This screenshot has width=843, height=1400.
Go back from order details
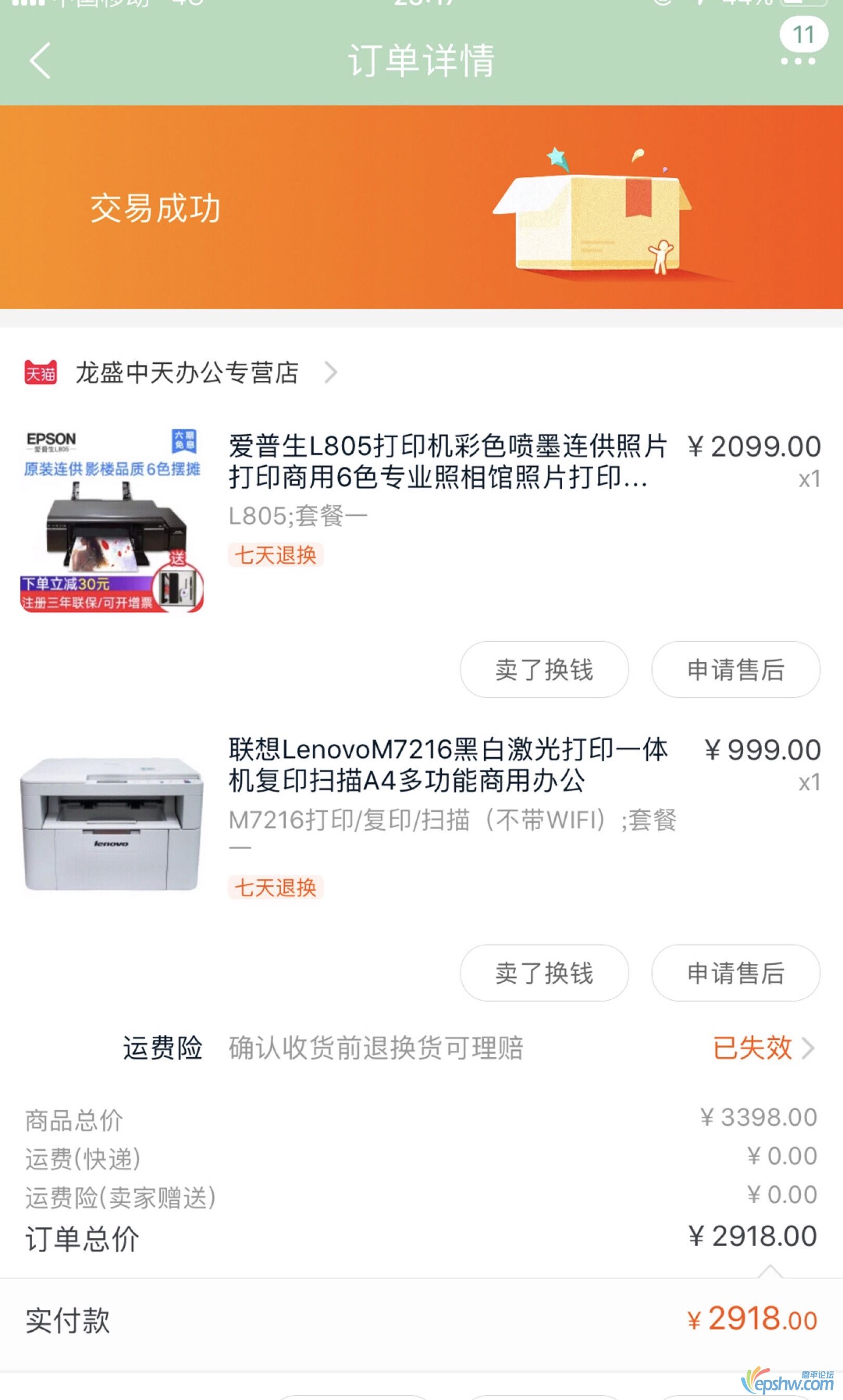40,60
